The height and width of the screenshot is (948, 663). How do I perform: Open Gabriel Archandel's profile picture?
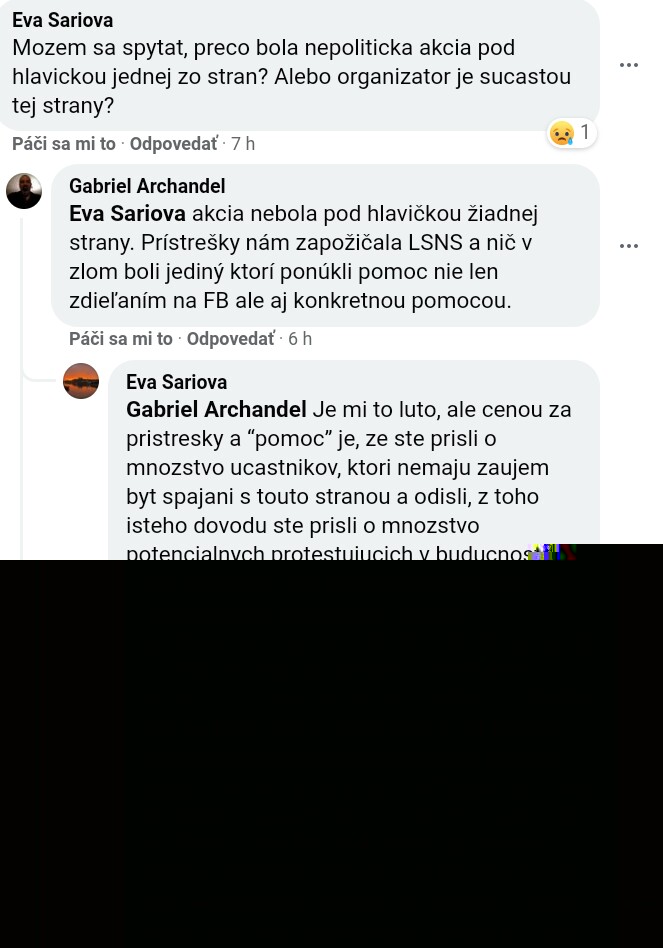pyautogui.click(x=24, y=190)
